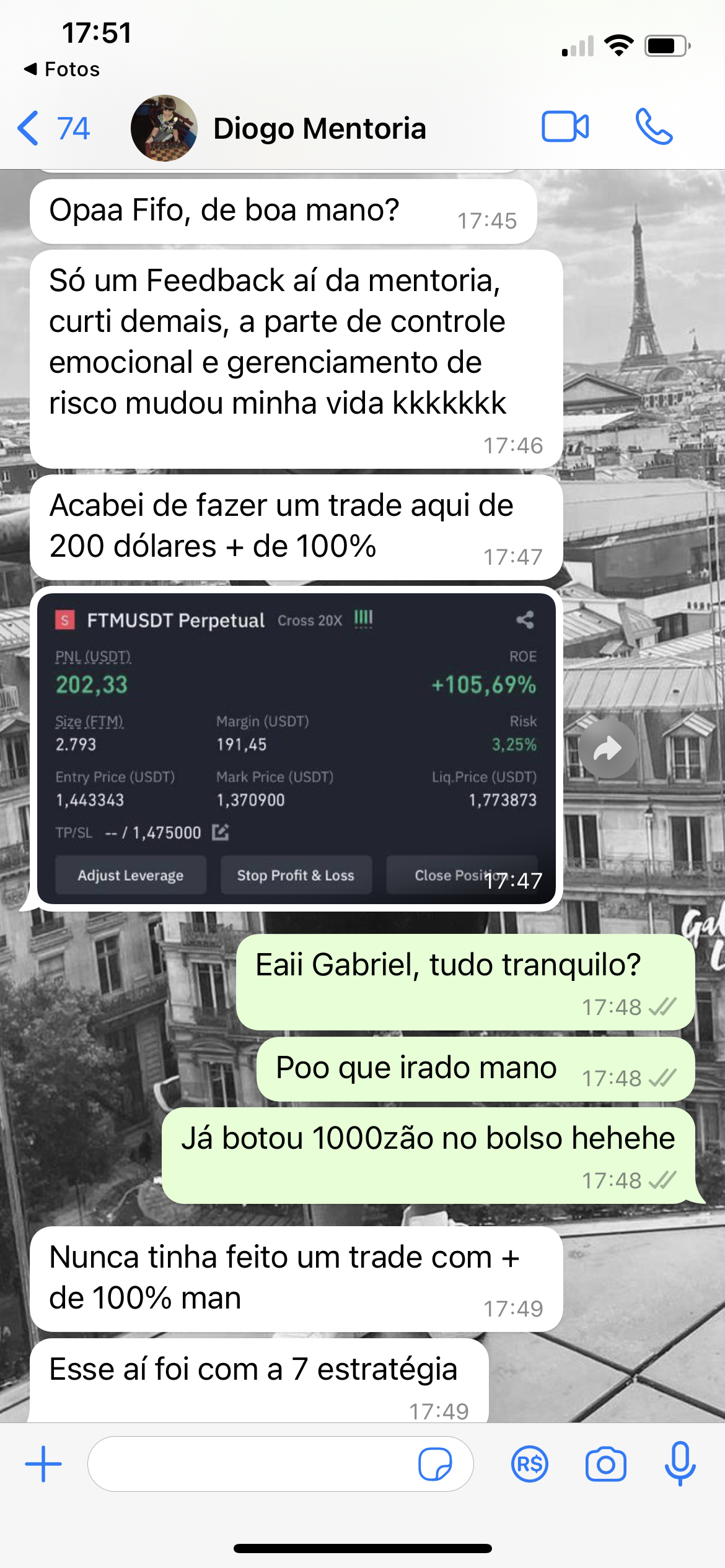This screenshot has height=1568, width=725.
Task: Start a video call with Diogo Mentoria
Action: point(565,127)
